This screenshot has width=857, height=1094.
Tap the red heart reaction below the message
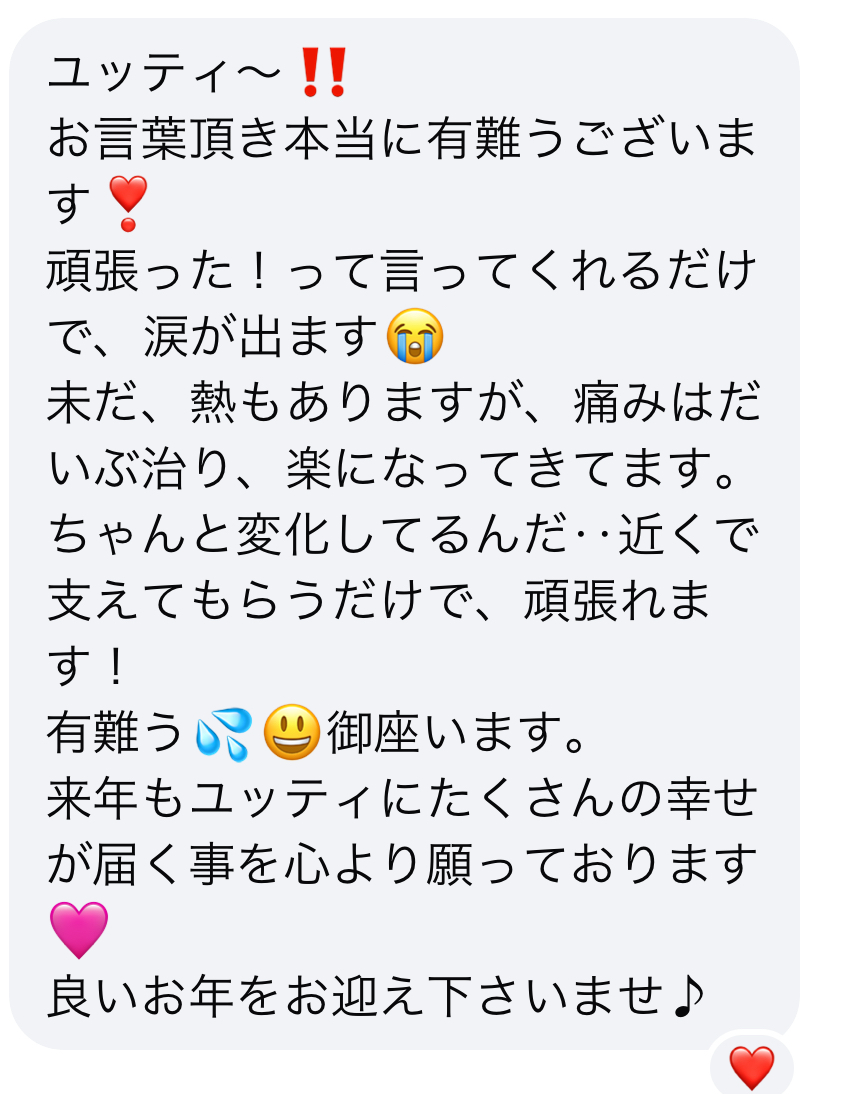(x=751, y=1066)
